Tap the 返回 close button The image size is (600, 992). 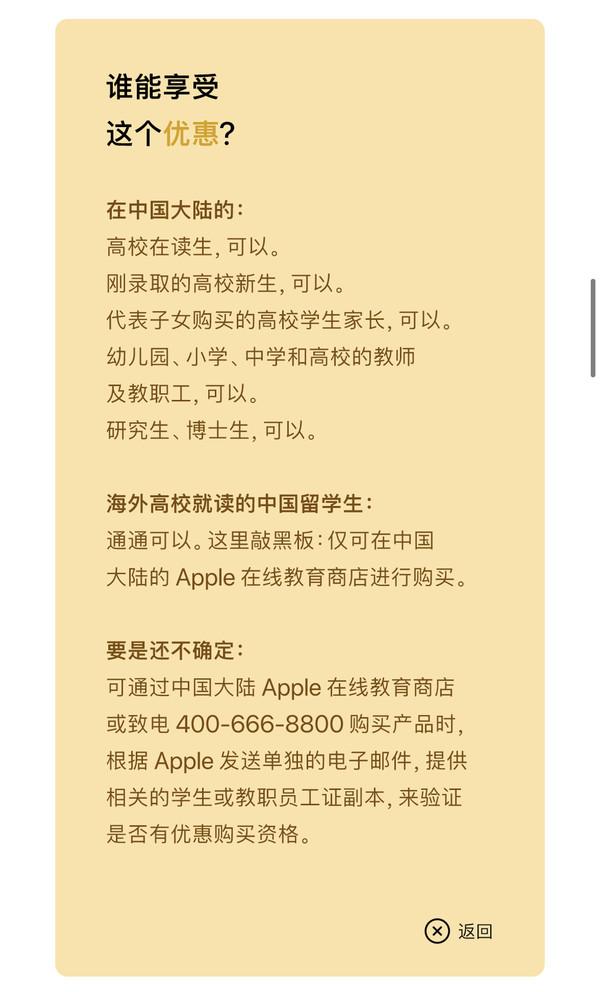[458, 931]
